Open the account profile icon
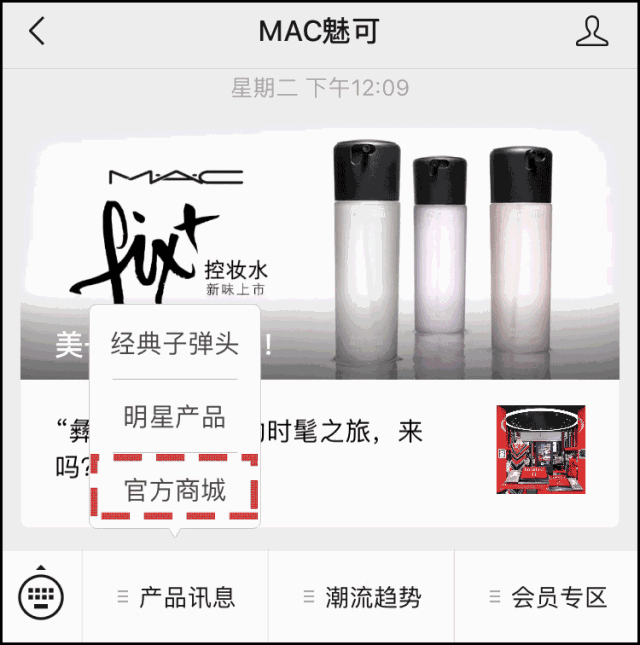640x645 pixels. tap(592, 32)
